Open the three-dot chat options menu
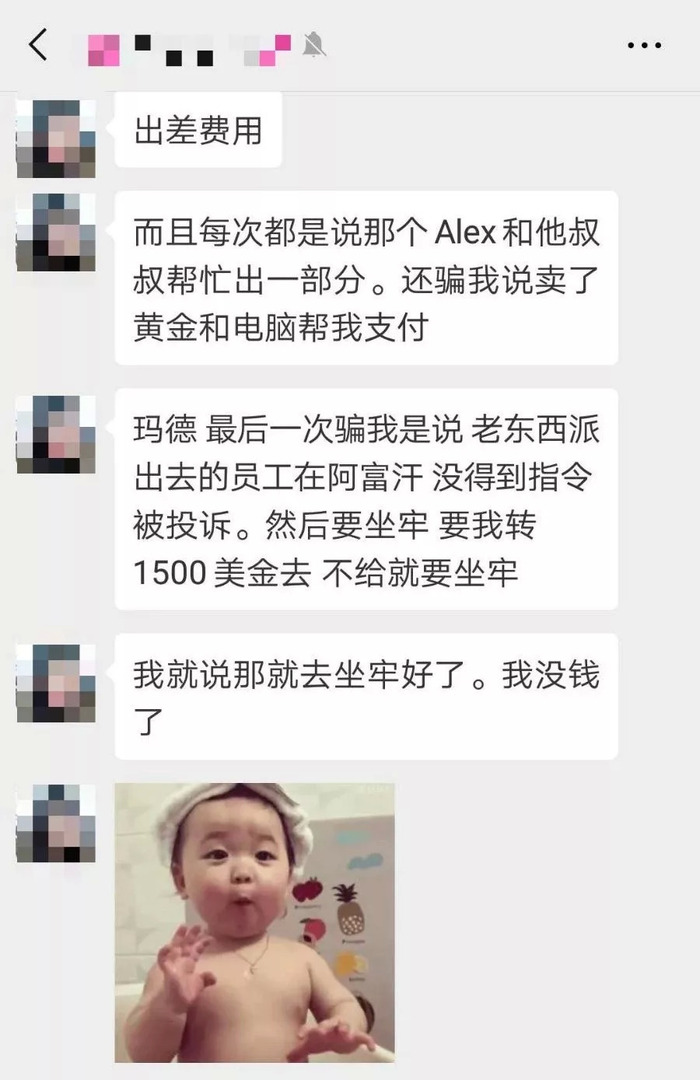The image size is (700, 1080). [644, 46]
